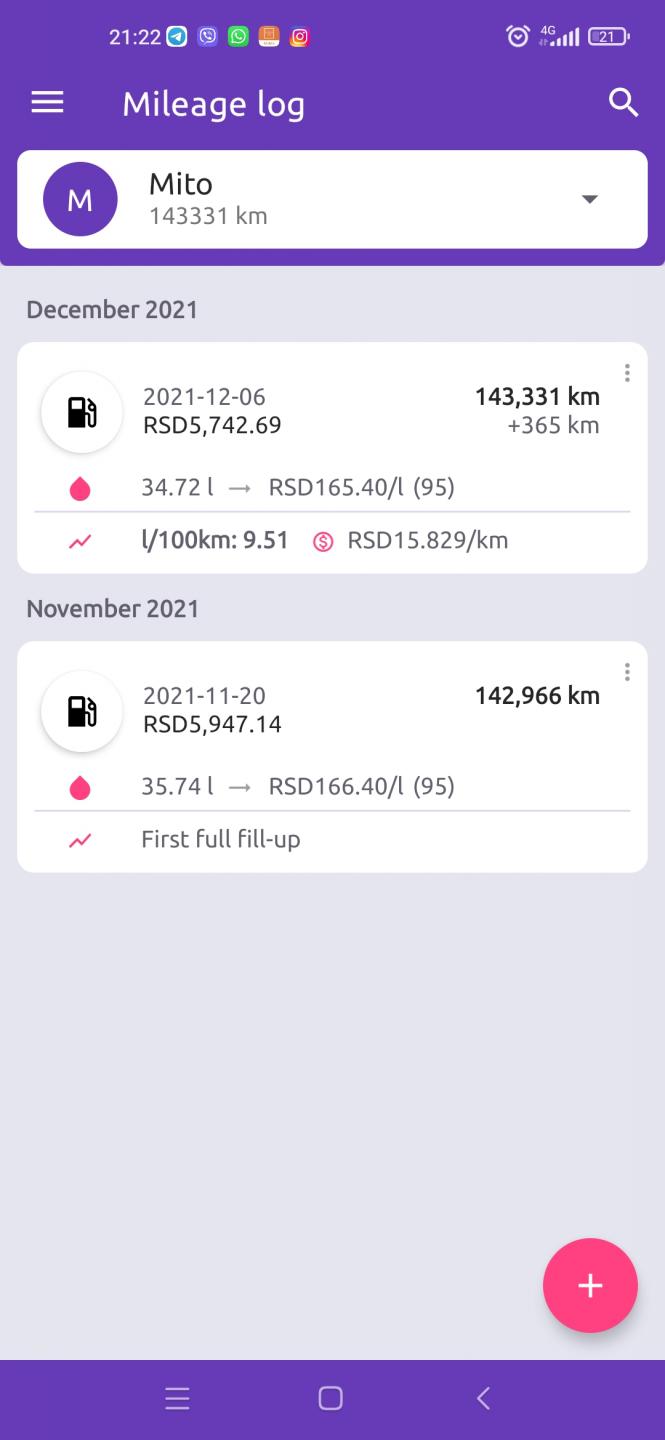Go back using system navigation arrow
665x1440 pixels.
pos(483,1398)
